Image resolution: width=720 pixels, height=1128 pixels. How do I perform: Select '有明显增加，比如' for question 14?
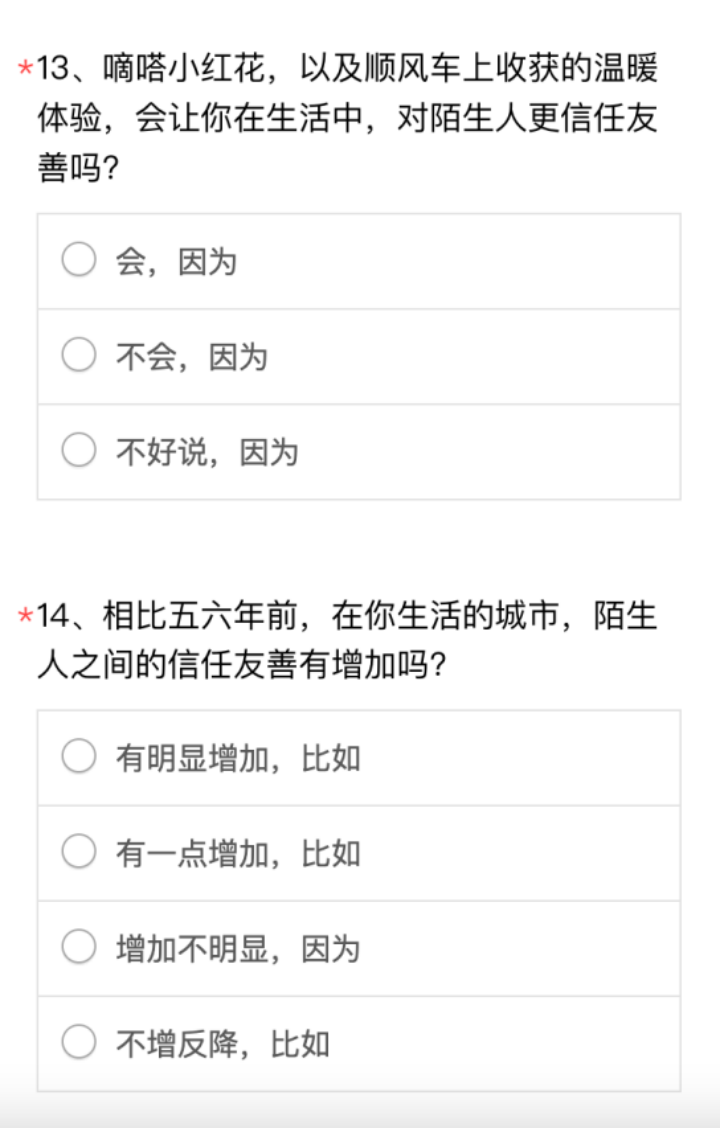tap(79, 757)
